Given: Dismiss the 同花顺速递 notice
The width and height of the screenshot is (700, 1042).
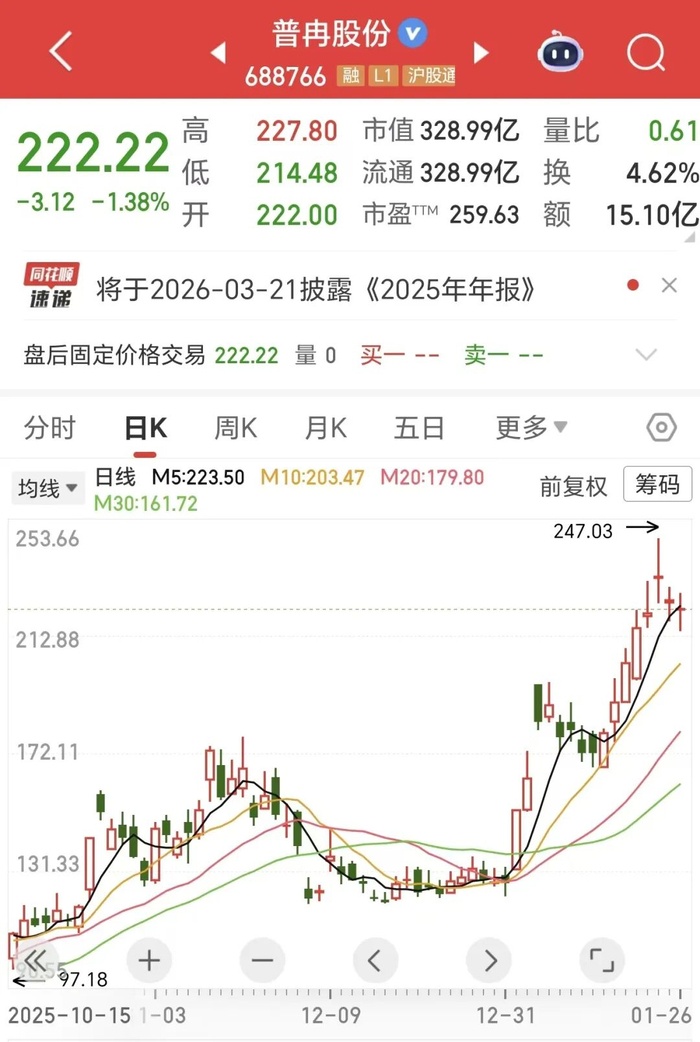Looking at the screenshot, I should point(669,286).
